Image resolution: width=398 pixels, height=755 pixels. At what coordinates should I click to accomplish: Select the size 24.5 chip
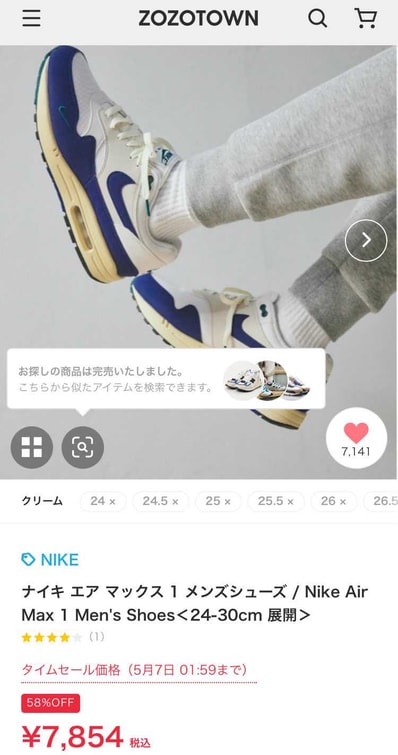(161, 501)
